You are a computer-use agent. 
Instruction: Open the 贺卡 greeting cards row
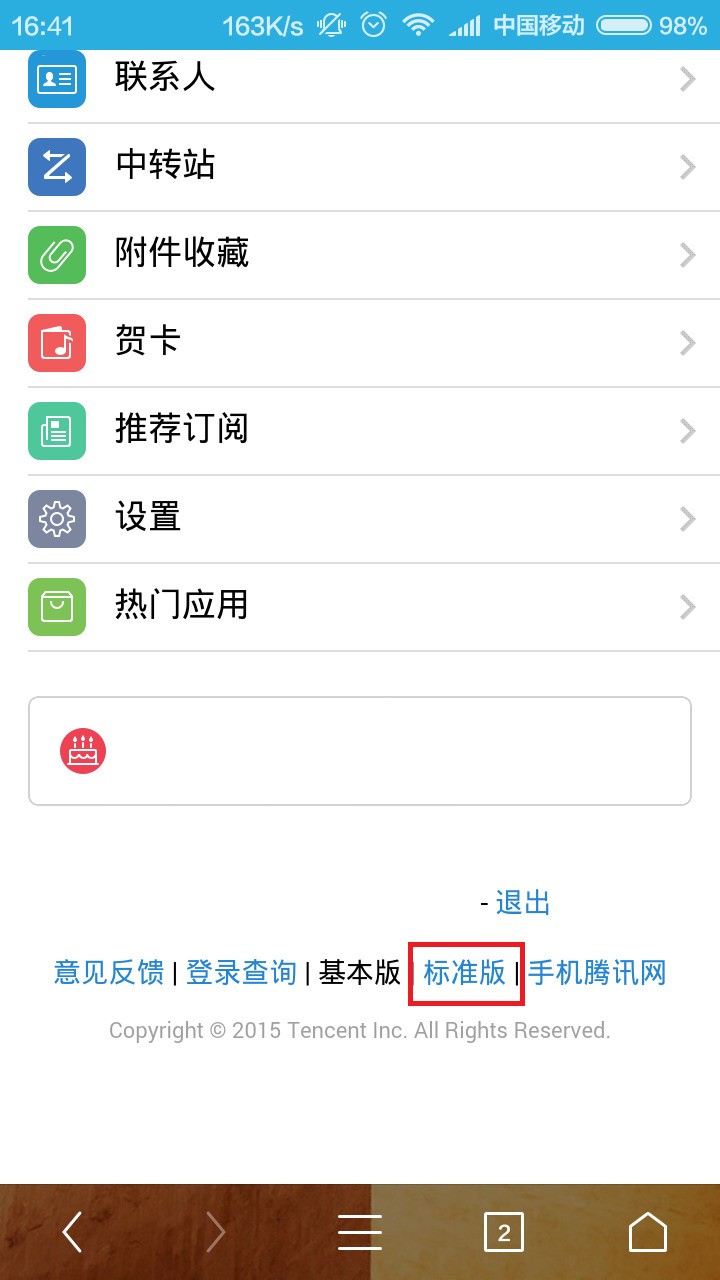360,343
